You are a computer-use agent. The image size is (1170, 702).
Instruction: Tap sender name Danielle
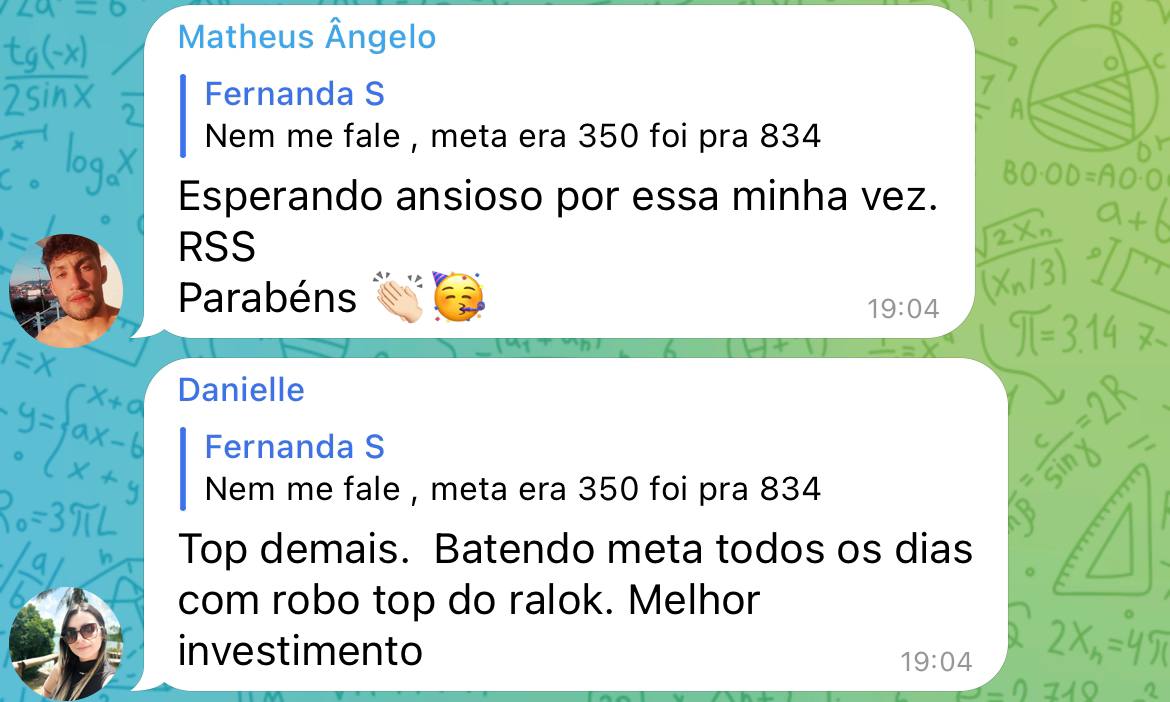(241, 389)
